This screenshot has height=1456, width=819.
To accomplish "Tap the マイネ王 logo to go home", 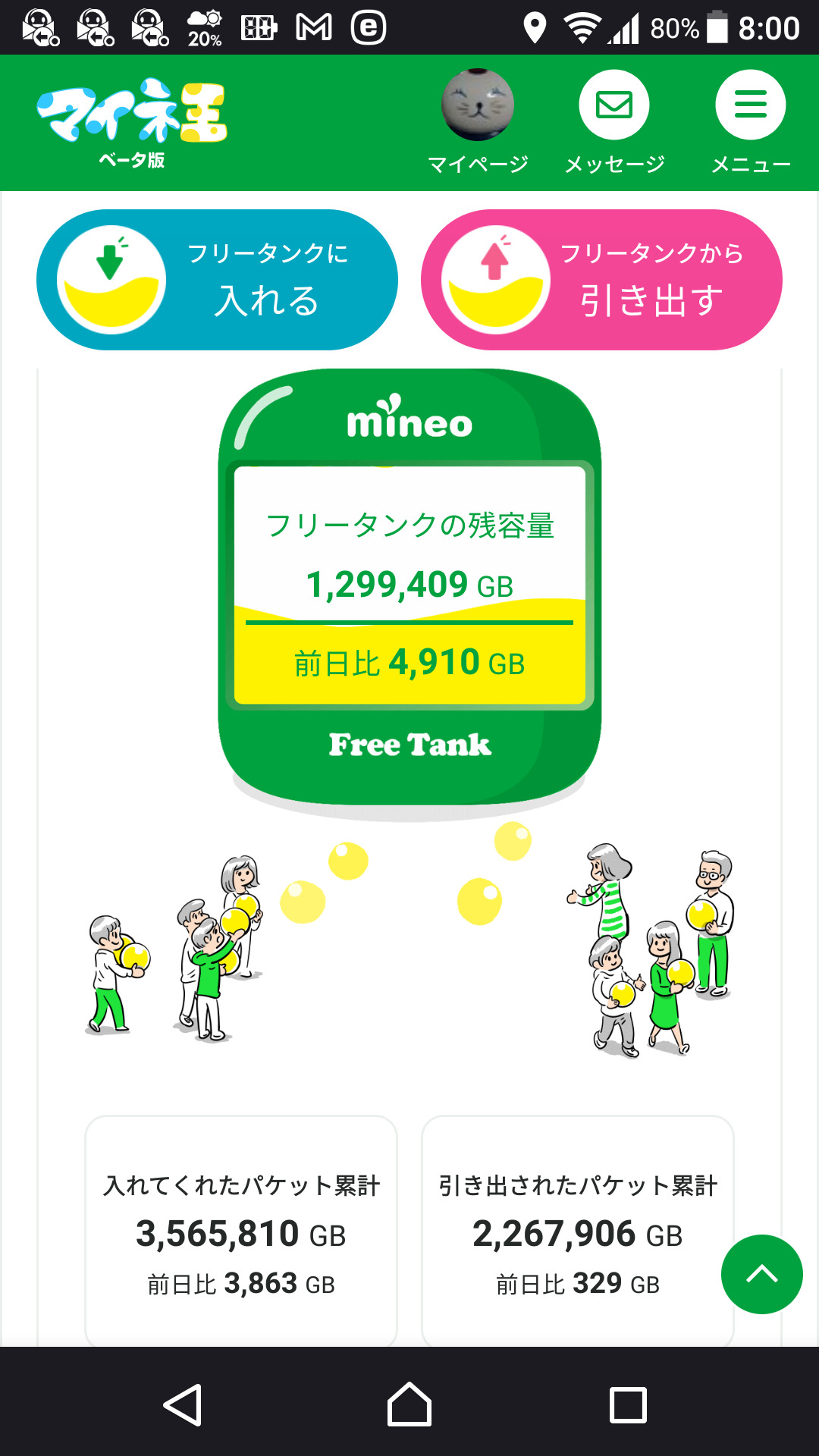I will 132,121.
